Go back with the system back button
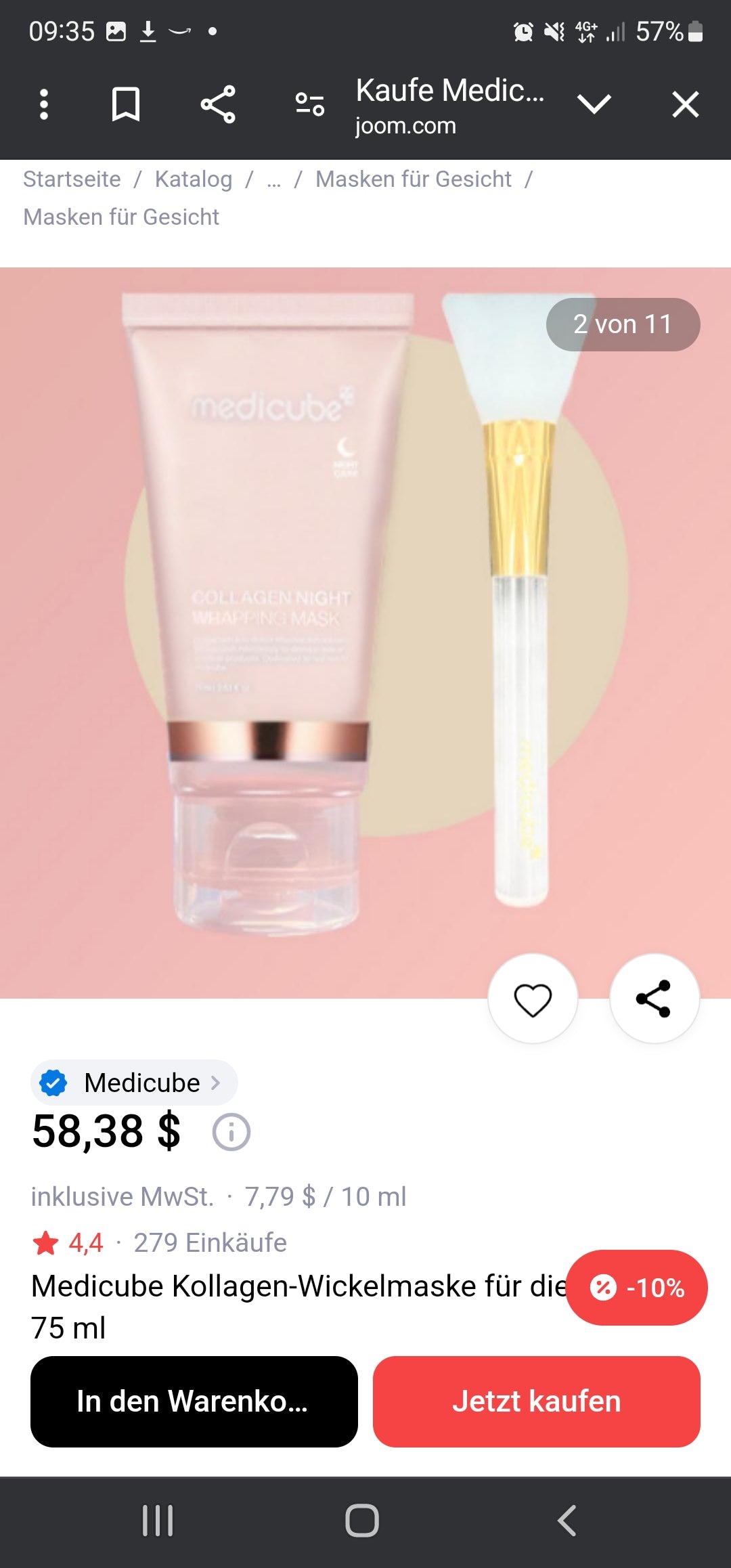 [567, 1521]
